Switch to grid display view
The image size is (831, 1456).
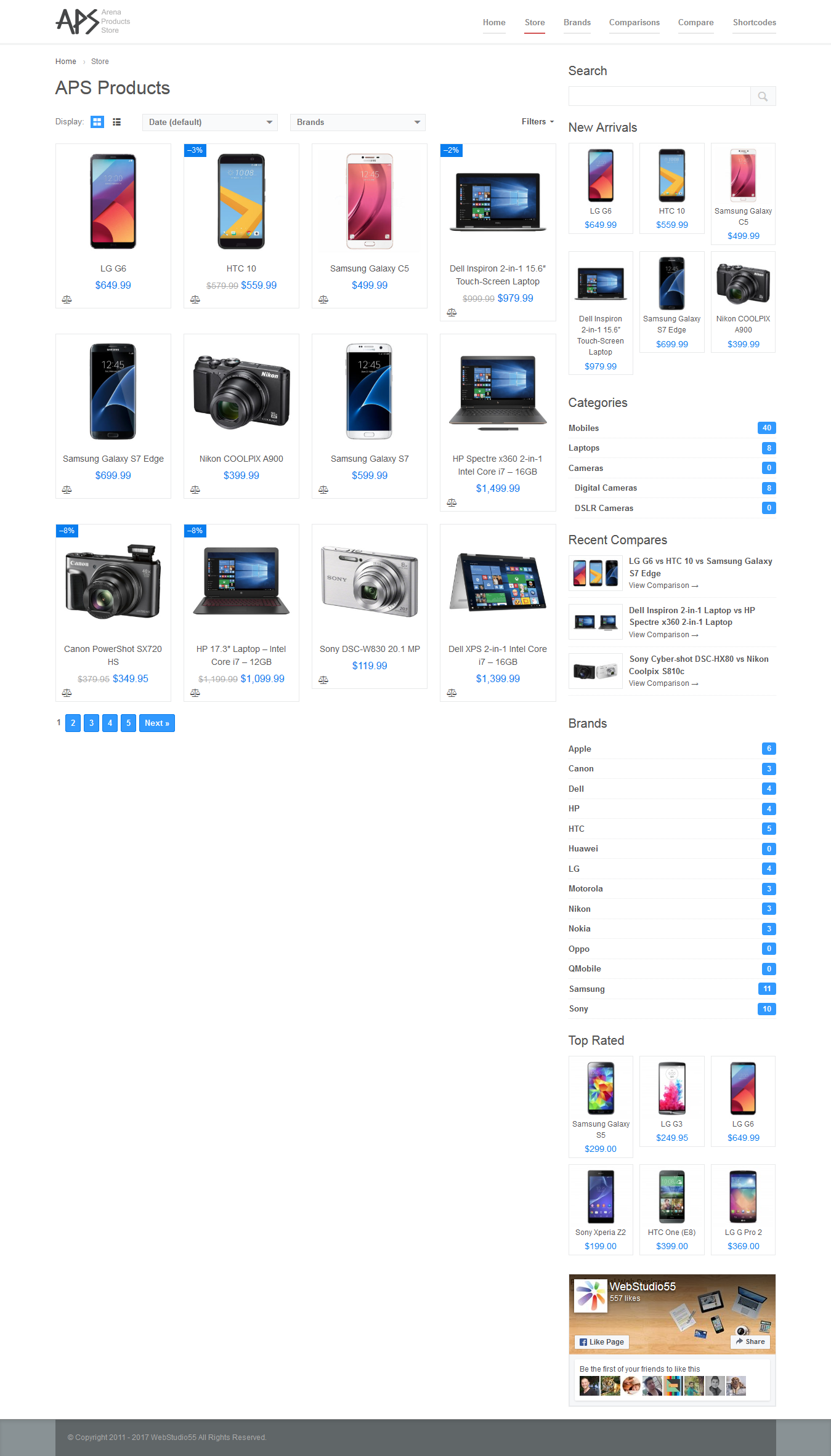[x=97, y=122]
